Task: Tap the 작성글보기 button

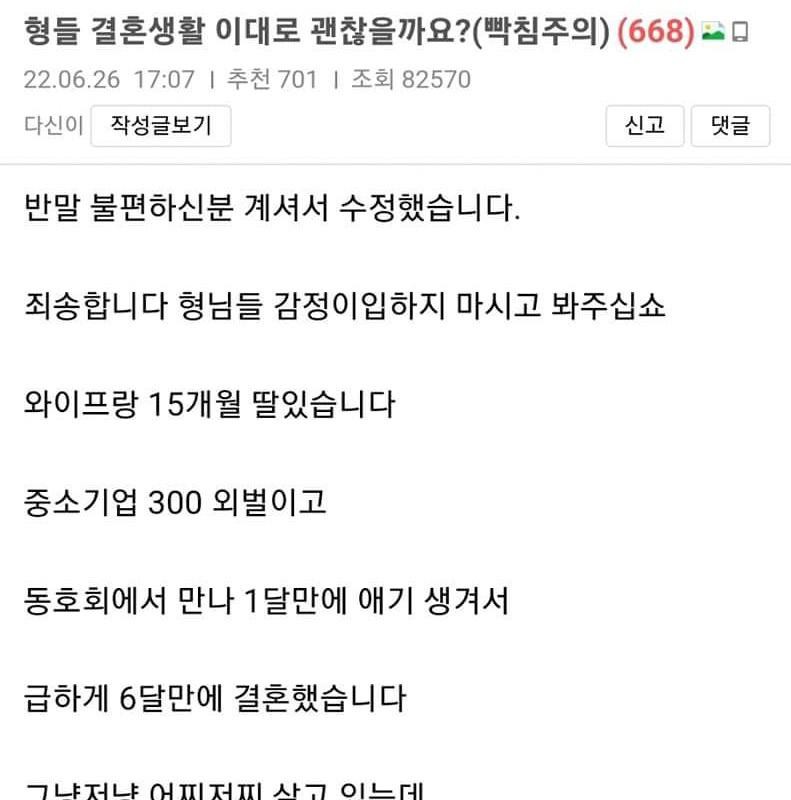Action: pos(161,126)
